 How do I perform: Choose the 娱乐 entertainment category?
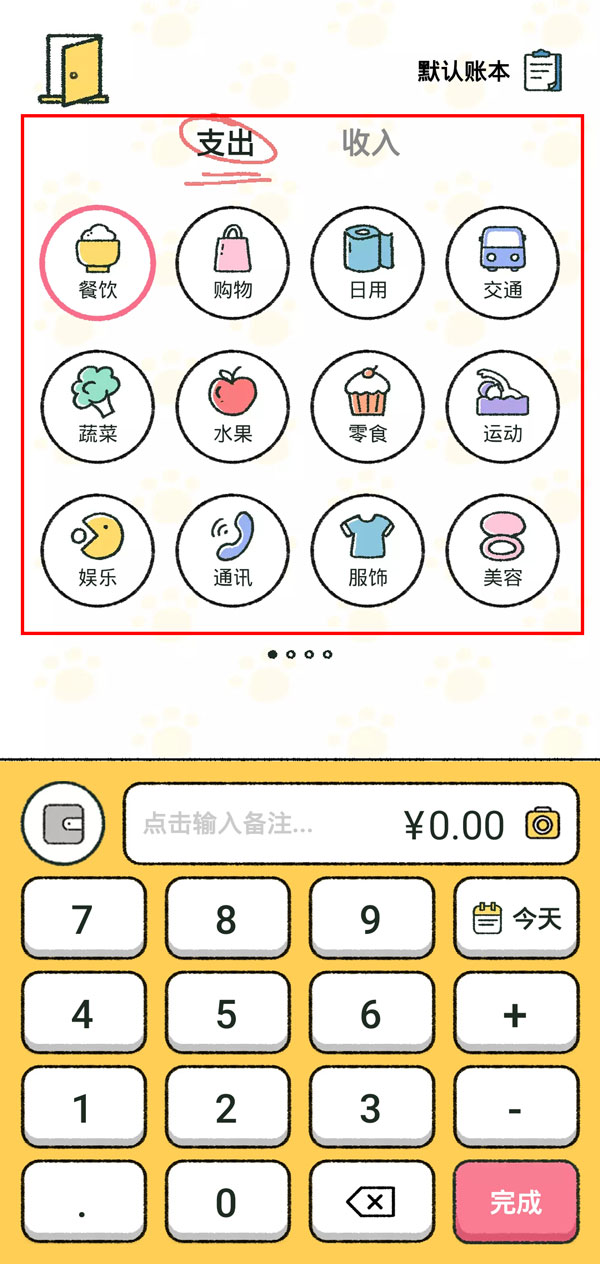pyautogui.click(x=97, y=551)
